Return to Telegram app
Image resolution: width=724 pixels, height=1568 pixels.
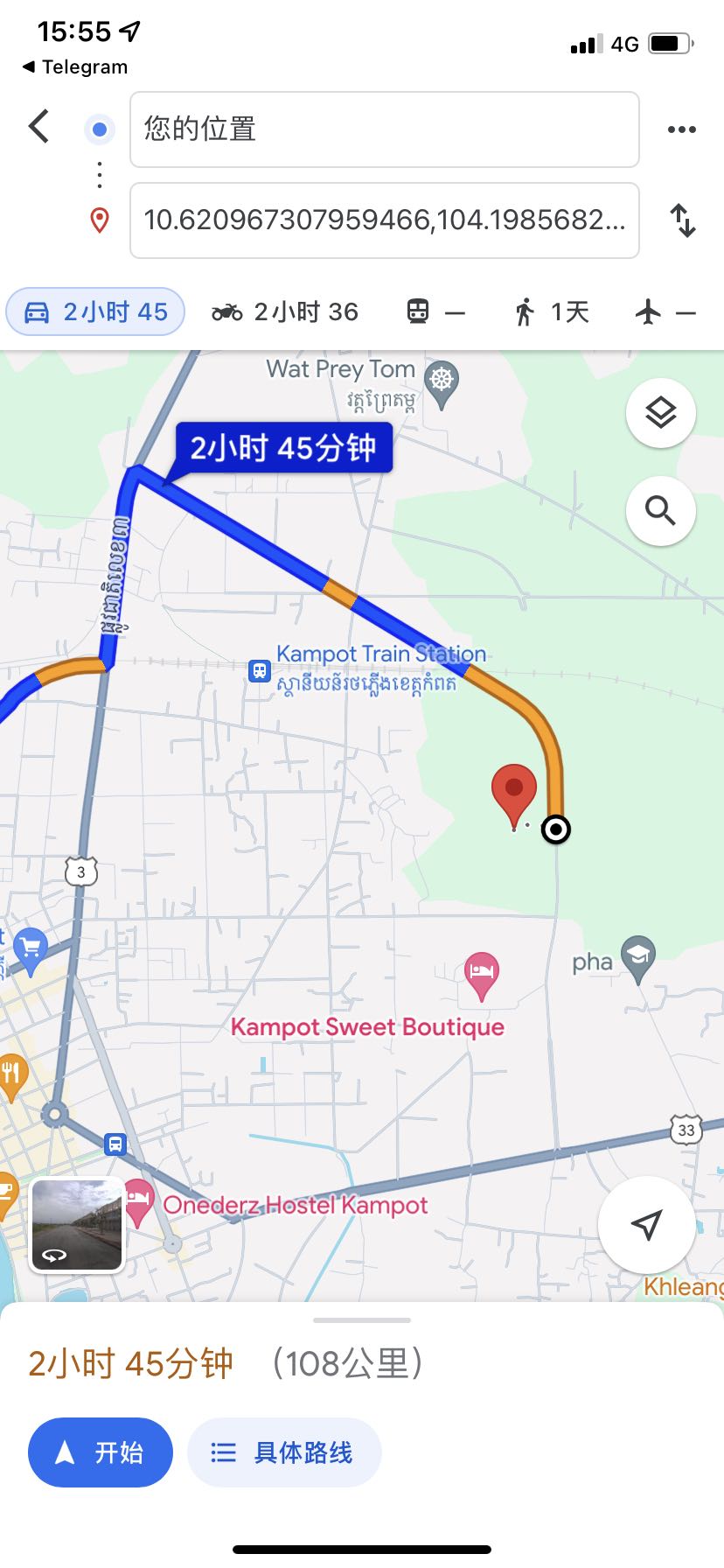pos(74,67)
